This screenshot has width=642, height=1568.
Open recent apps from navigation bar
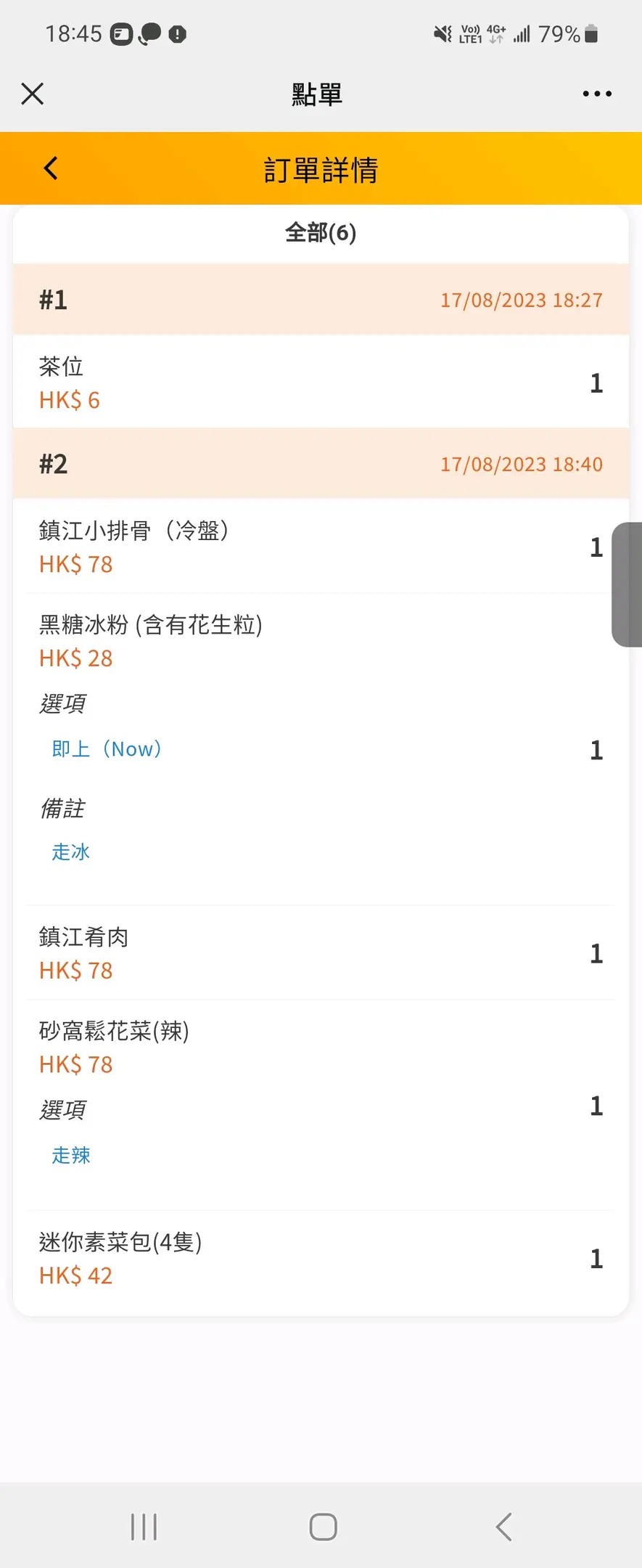coord(144,1527)
